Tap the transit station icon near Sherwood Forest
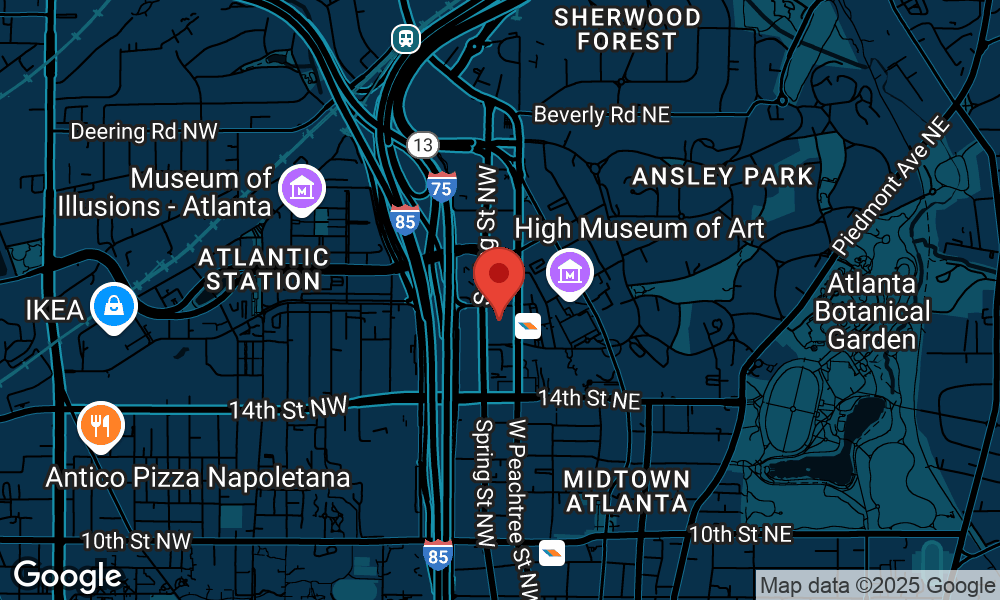 pos(405,38)
